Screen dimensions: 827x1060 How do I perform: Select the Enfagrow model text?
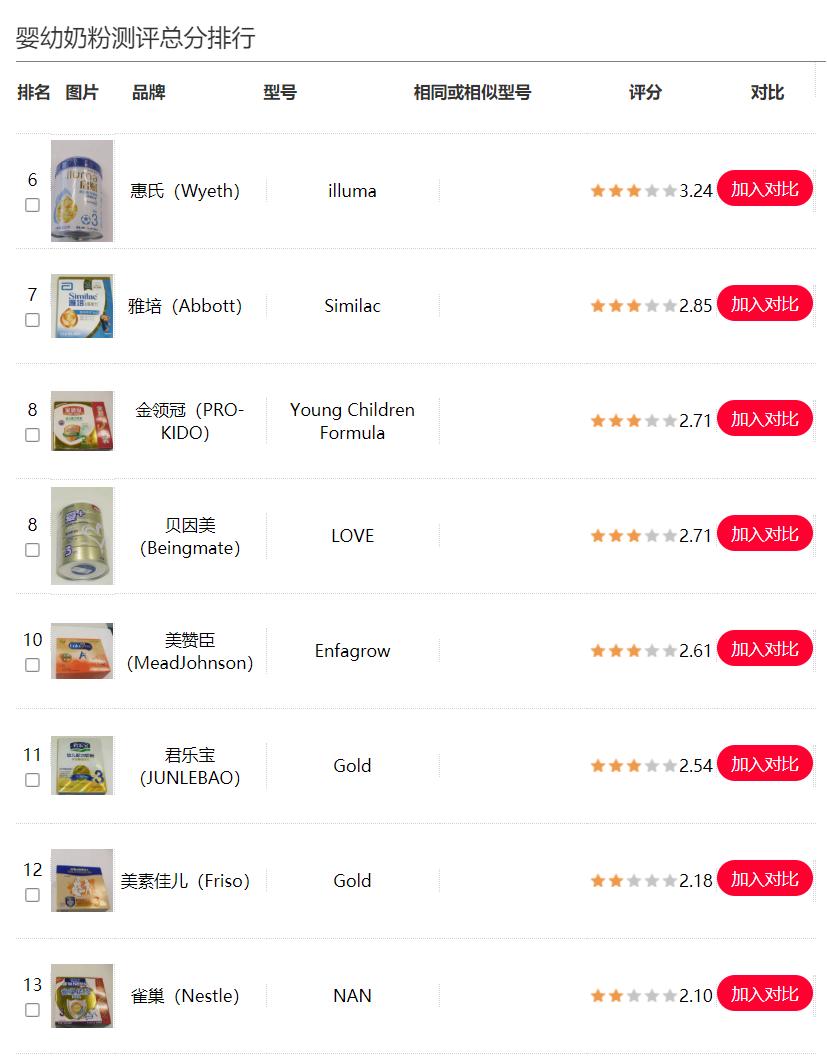(351, 650)
